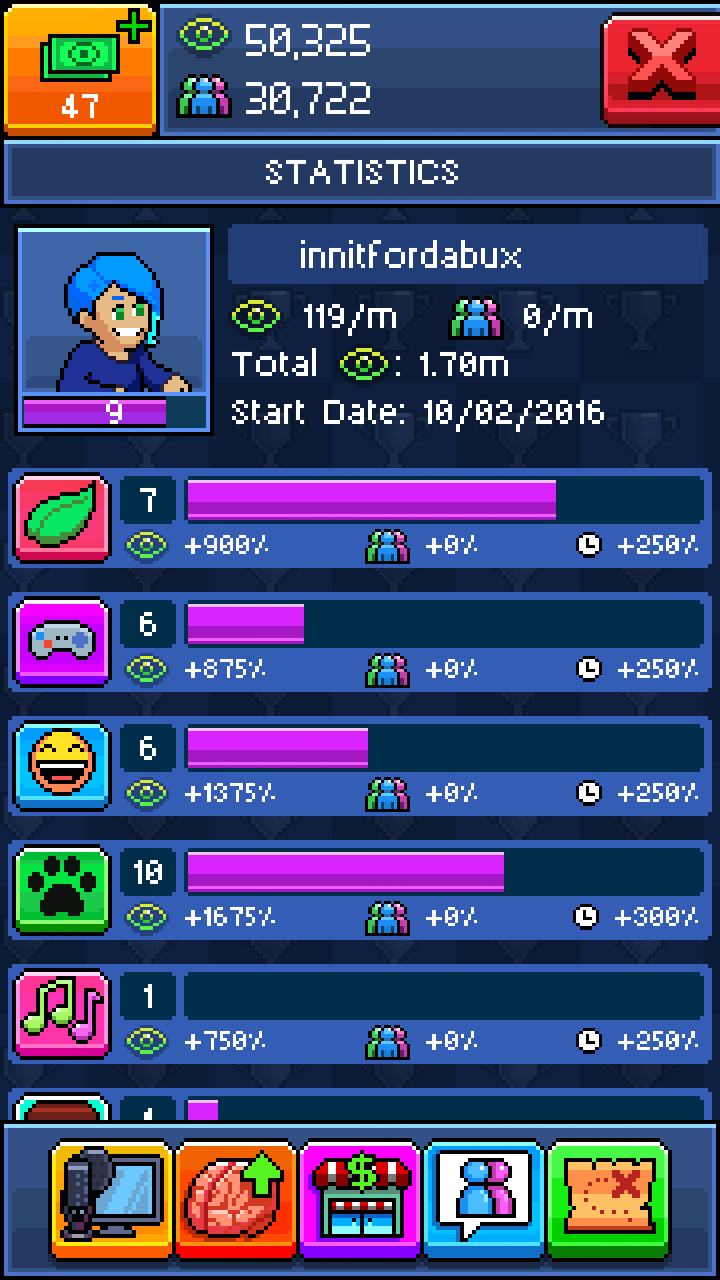
Task: Close the statistics screen with red X
Action: click(x=660, y=68)
